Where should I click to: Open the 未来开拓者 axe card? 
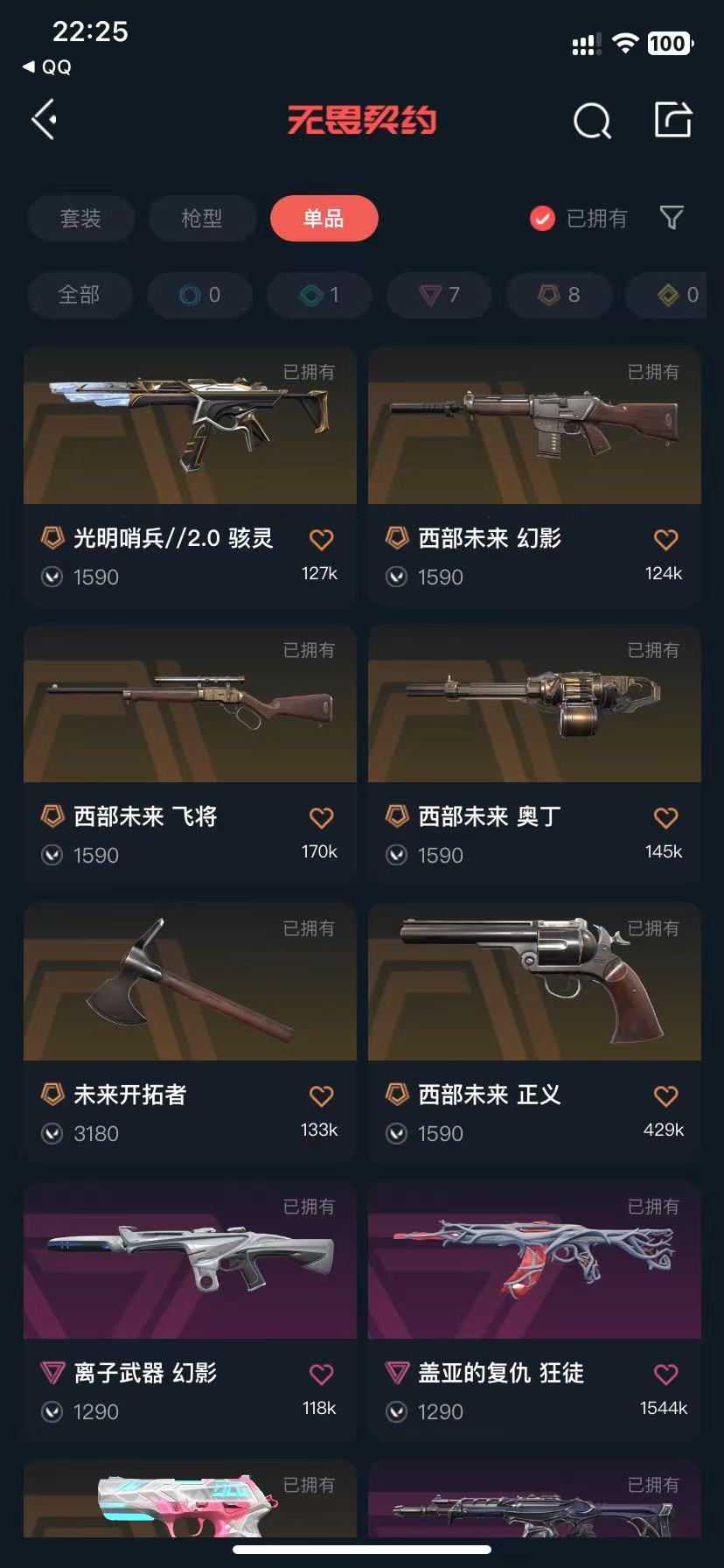point(190,1032)
